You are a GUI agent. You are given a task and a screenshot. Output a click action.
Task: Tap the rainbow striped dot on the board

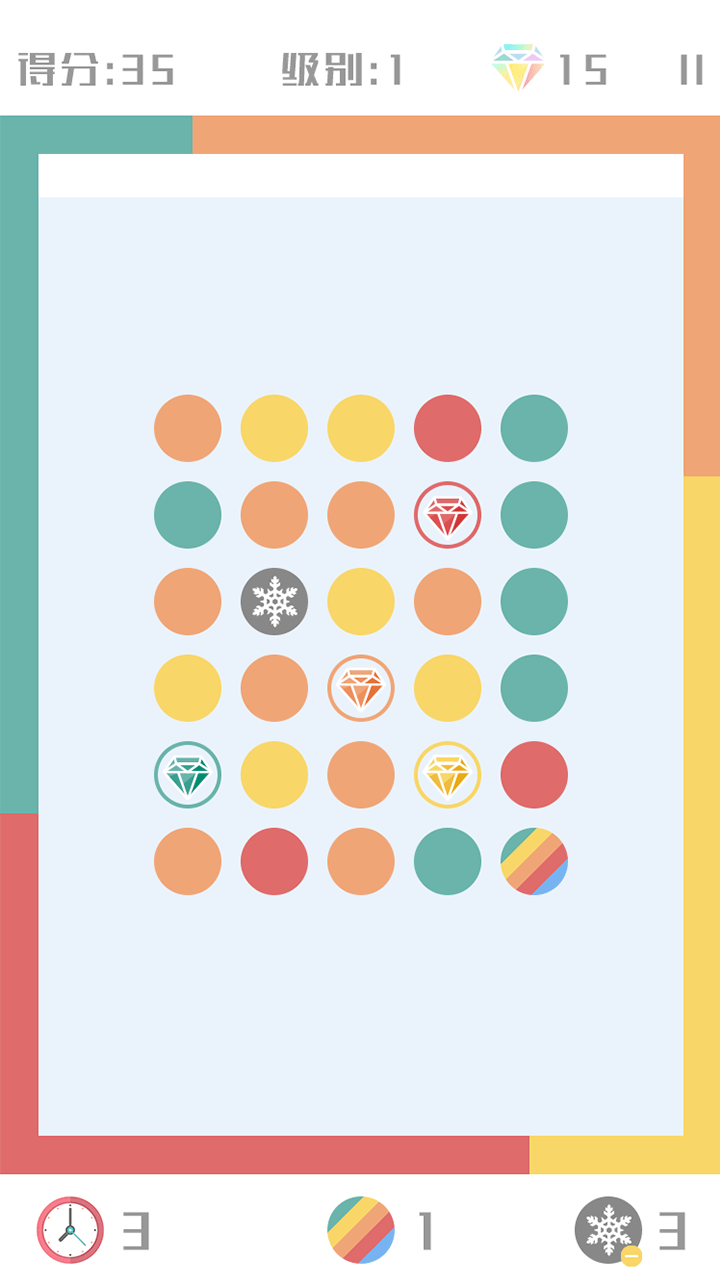[x=534, y=861]
